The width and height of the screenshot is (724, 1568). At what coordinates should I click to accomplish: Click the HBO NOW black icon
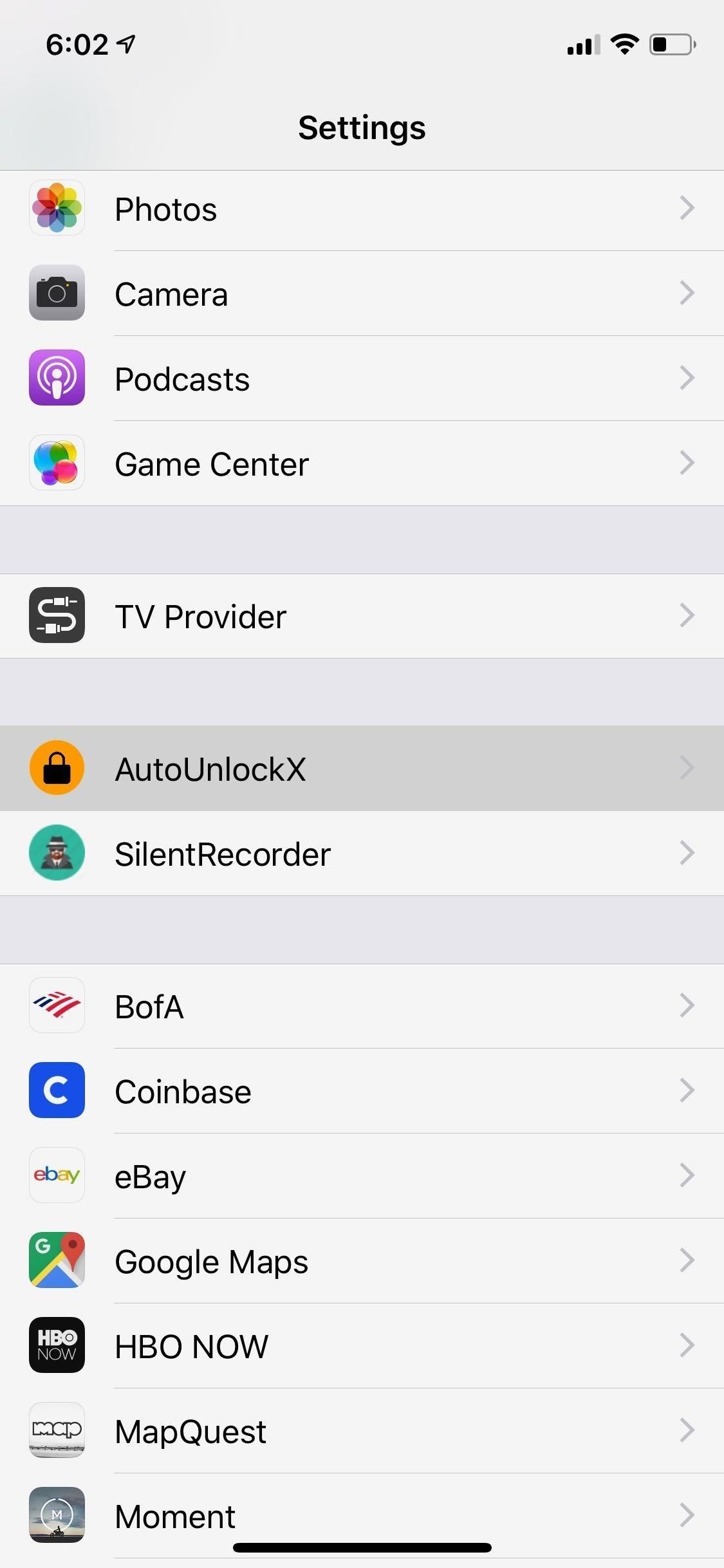[x=57, y=1345]
